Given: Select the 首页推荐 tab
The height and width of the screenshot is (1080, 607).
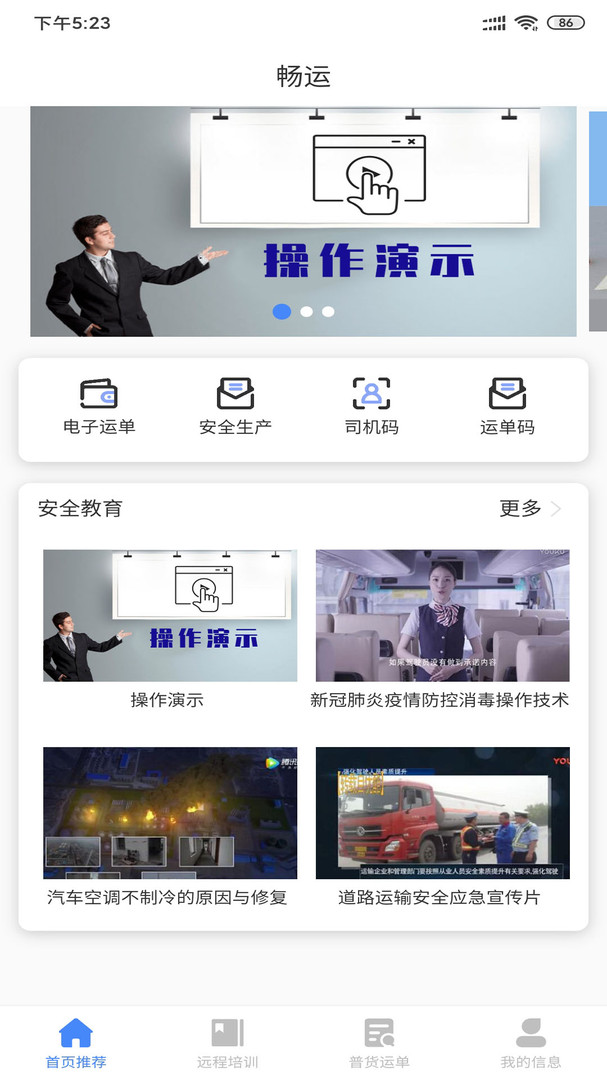Looking at the screenshot, I should 76,1043.
